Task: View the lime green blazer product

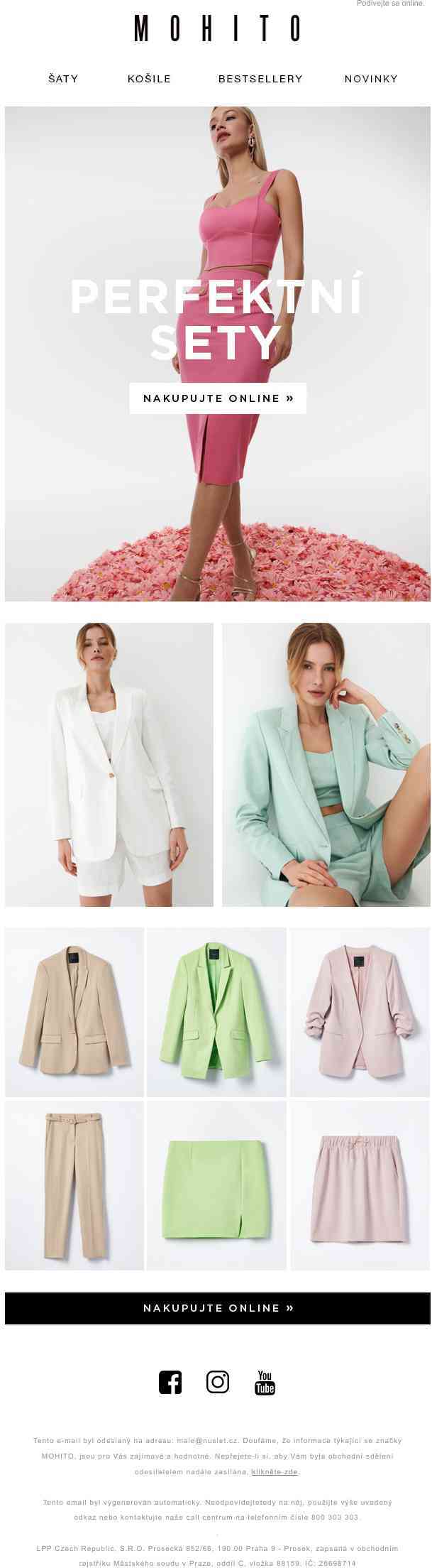Action: pyautogui.click(x=216, y=1011)
